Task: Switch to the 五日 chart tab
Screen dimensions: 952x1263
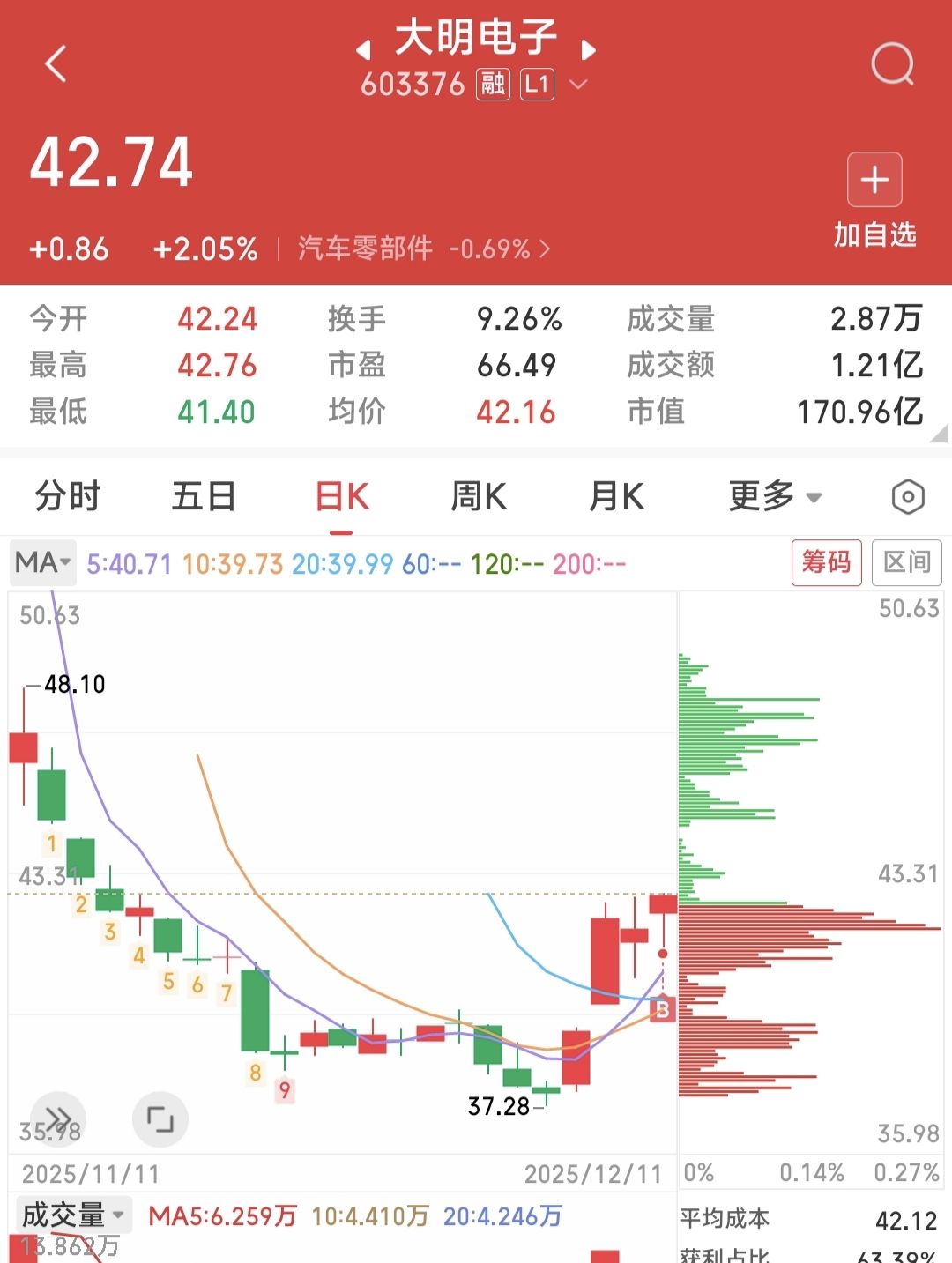Action: pos(204,496)
